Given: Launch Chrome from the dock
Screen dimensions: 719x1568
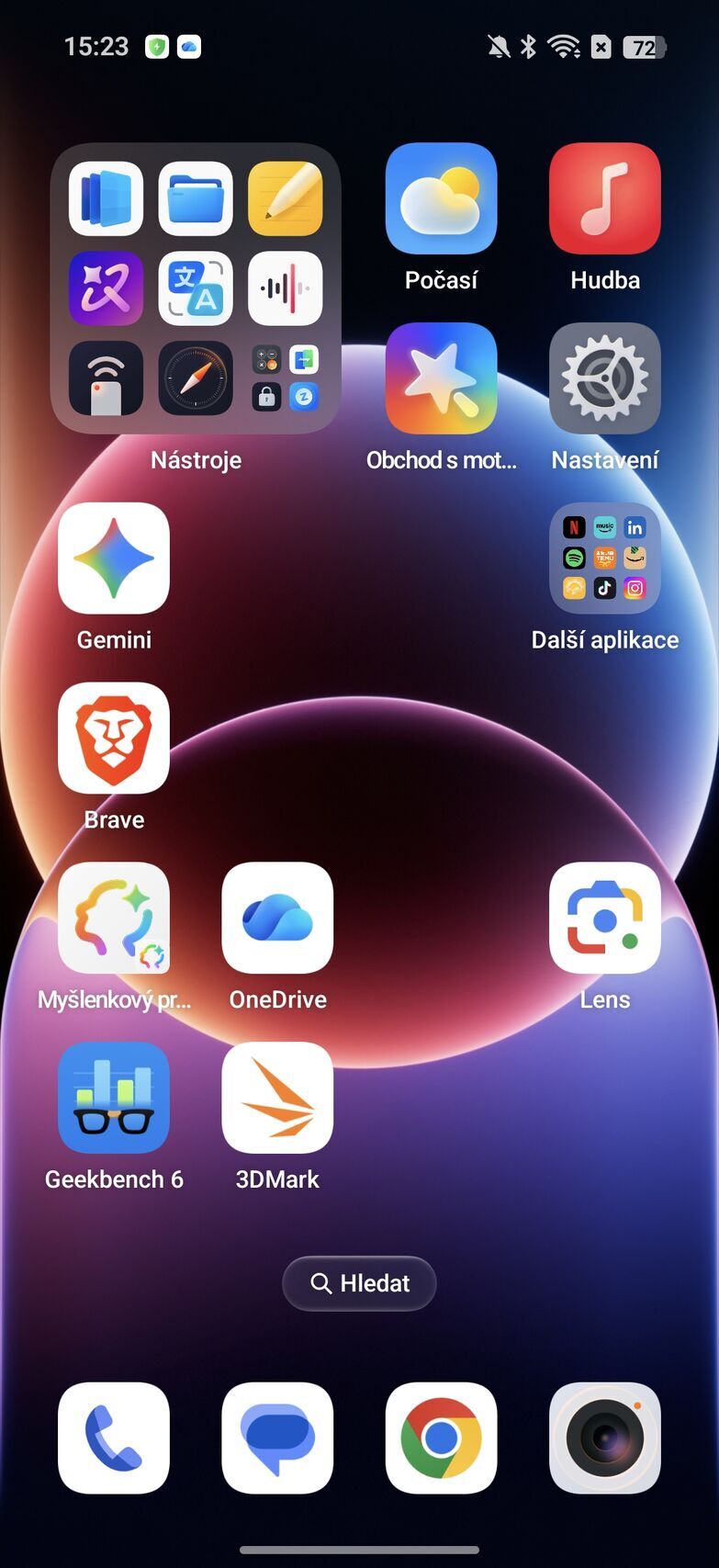Looking at the screenshot, I should coord(441,1438).
